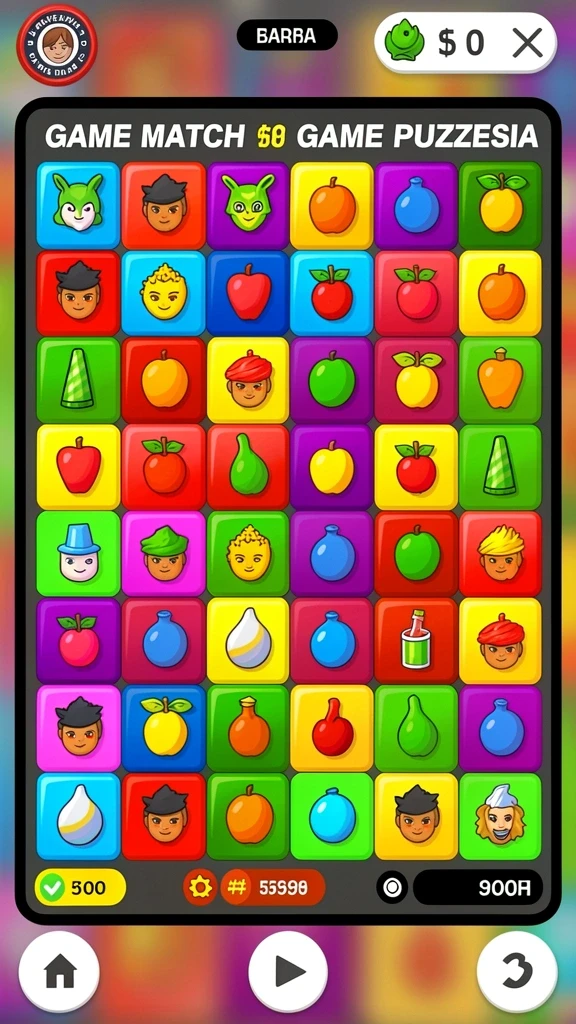Image resolution: width=576 pixels, height=1024 pixels.
Task: Open settings via the gear icon
Action: click(200, 887)
